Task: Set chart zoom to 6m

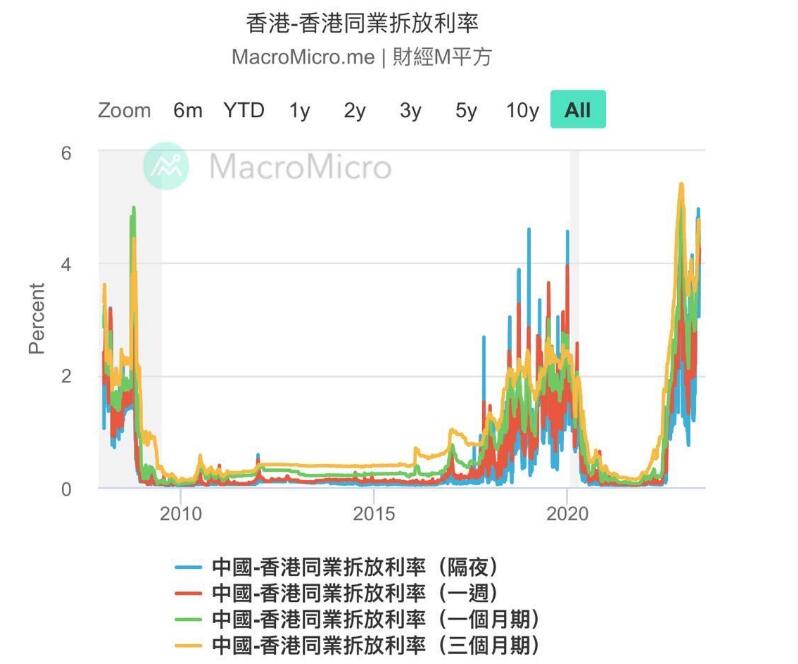Action: [x=187, y=110]
